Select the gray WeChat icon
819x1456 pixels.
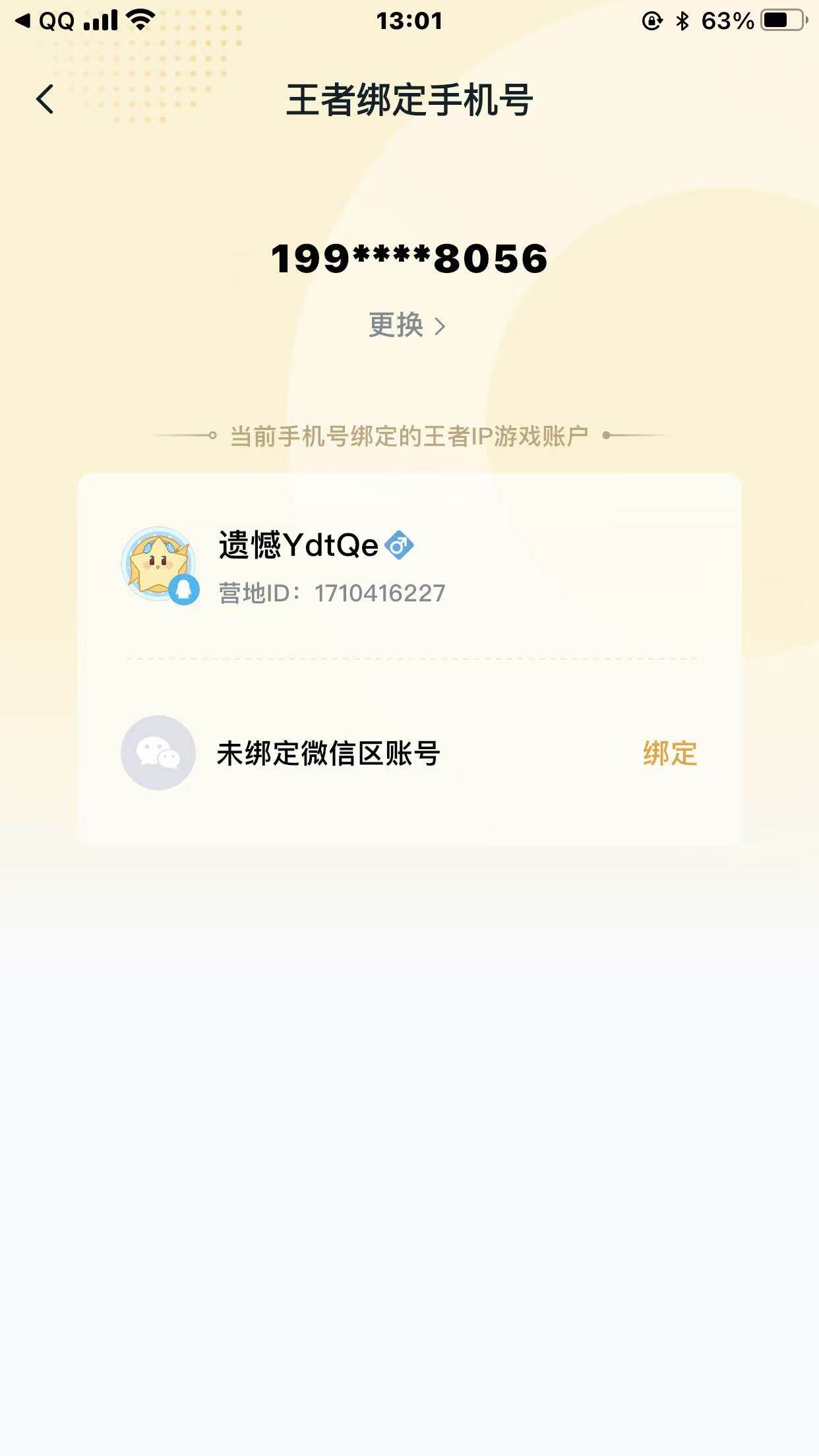(158, 752)
